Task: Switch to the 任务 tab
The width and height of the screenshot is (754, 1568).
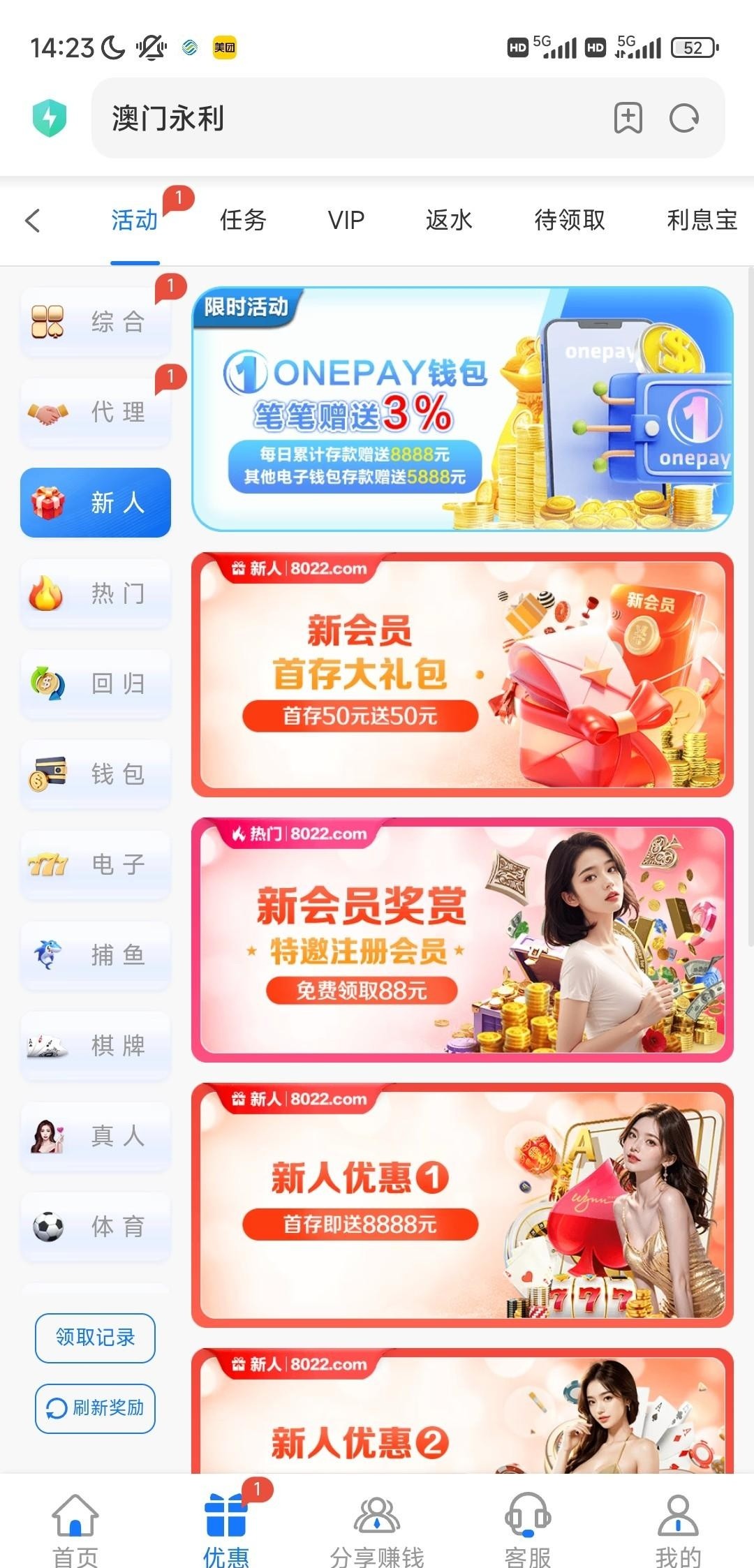Action: pos(243,221)
